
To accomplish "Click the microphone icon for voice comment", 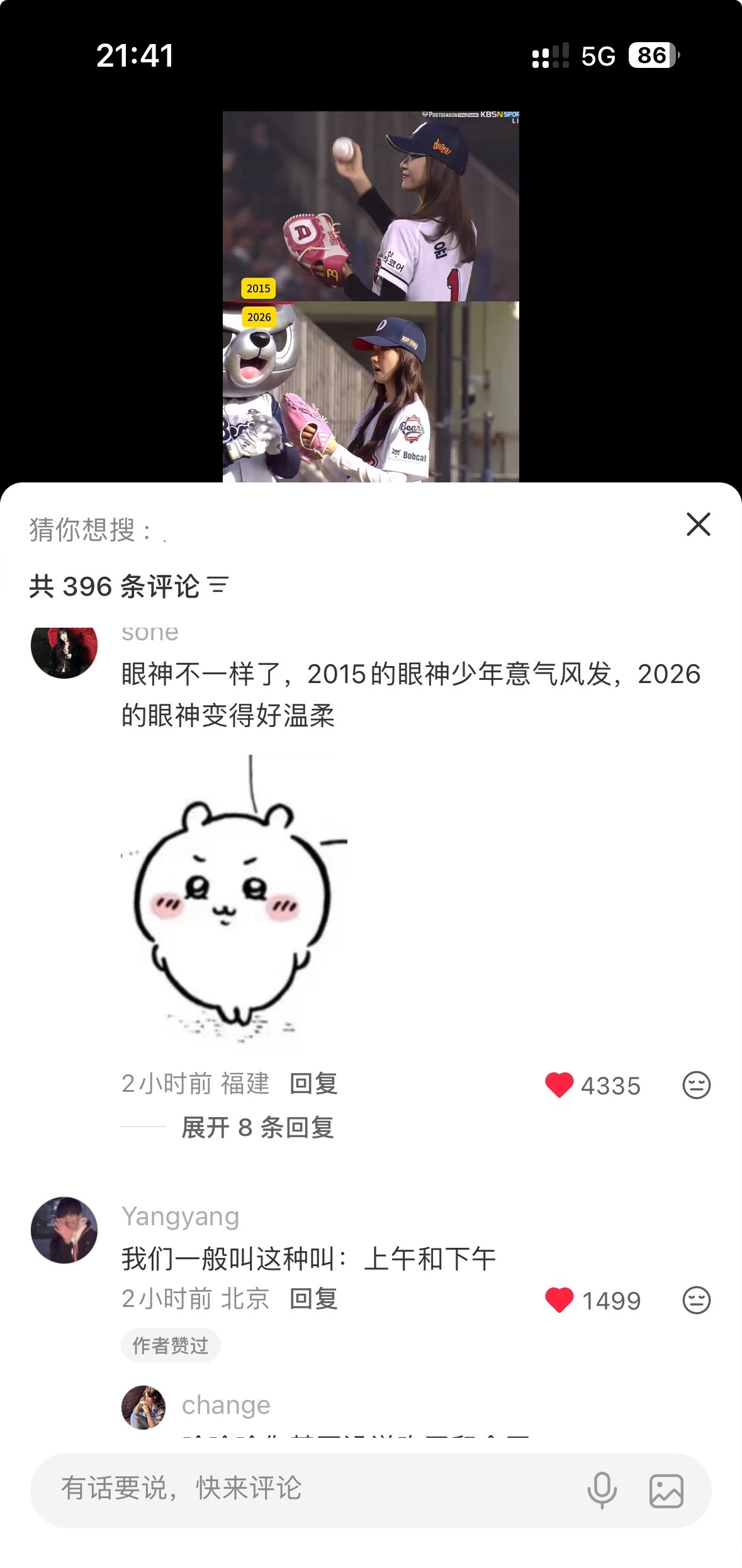I will 603,1491.
